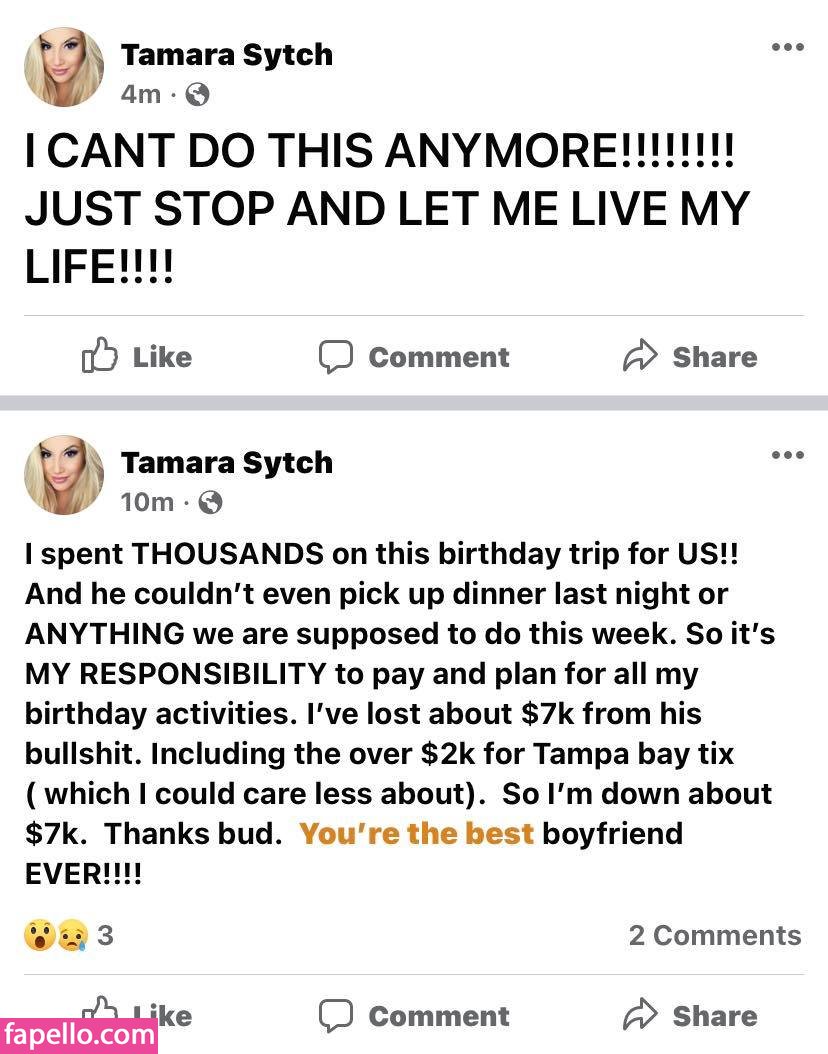Open profile picture on the 4m post
This screenshot has height=1054, width=828.
click(x=64, y=67)
